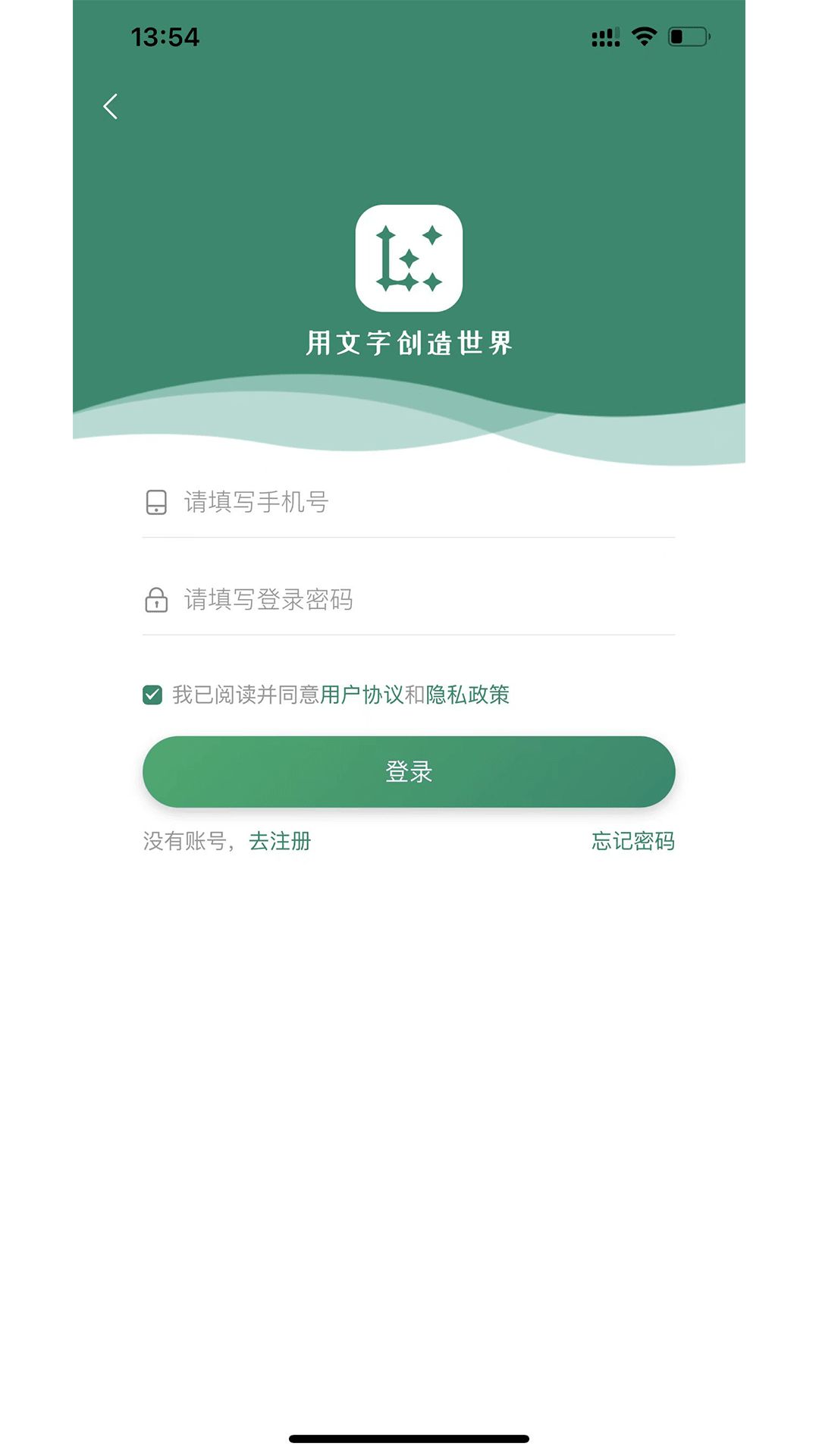
Task: Click the password input field
Action: [x=379, y=601]
